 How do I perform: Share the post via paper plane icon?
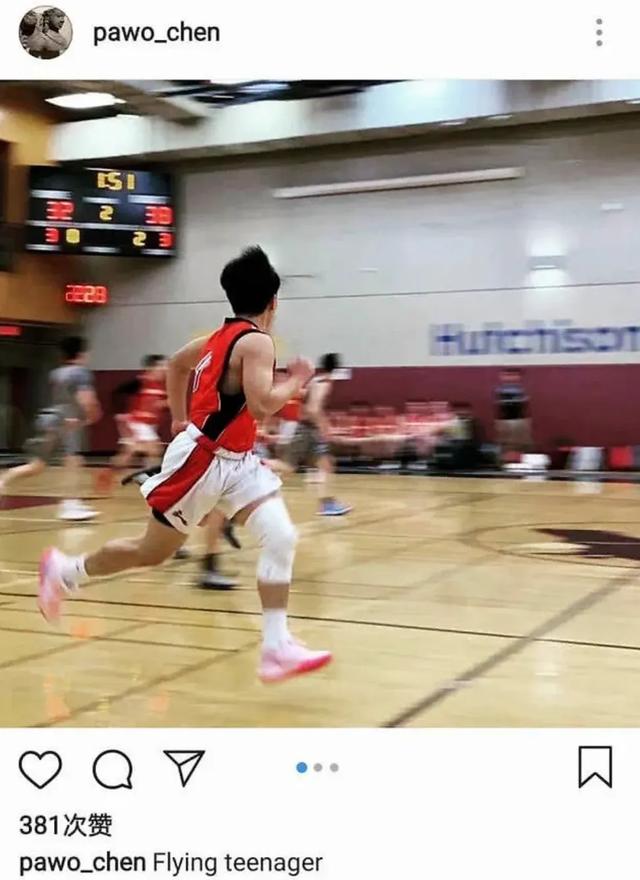(184, 768)
